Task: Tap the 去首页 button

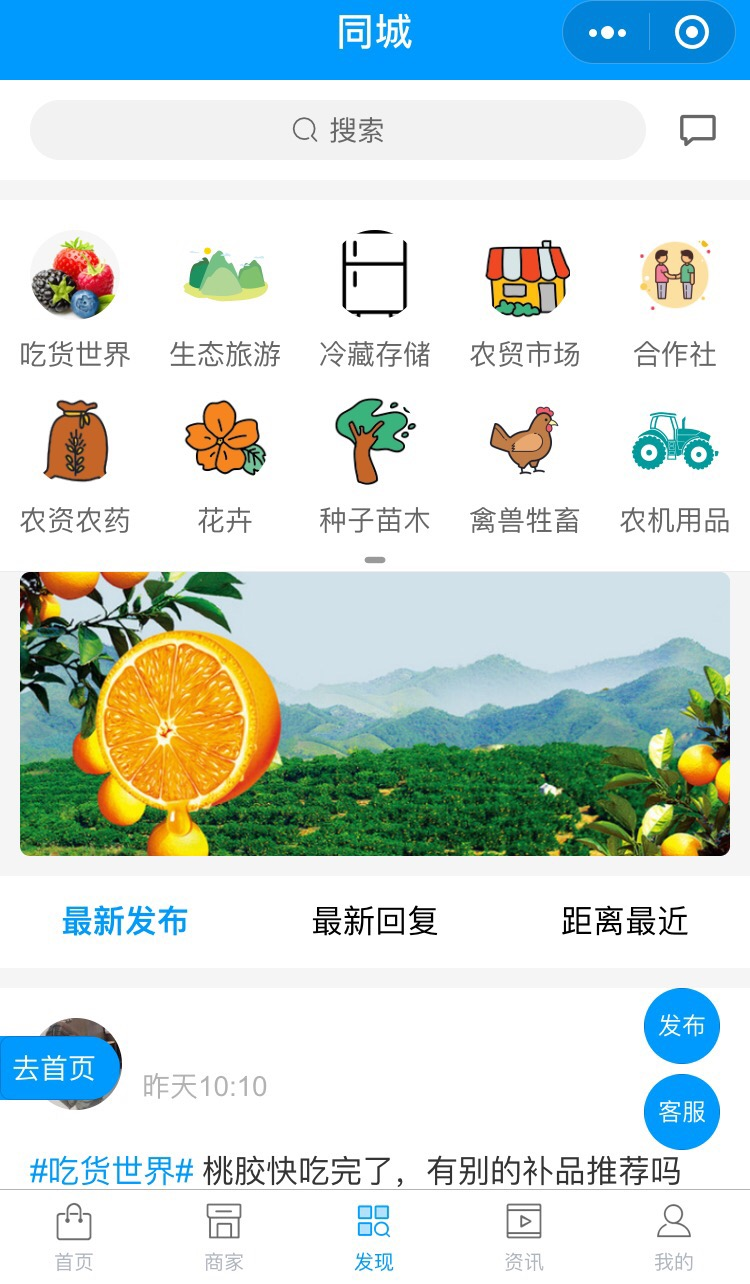Action: tap(56, 1068)
